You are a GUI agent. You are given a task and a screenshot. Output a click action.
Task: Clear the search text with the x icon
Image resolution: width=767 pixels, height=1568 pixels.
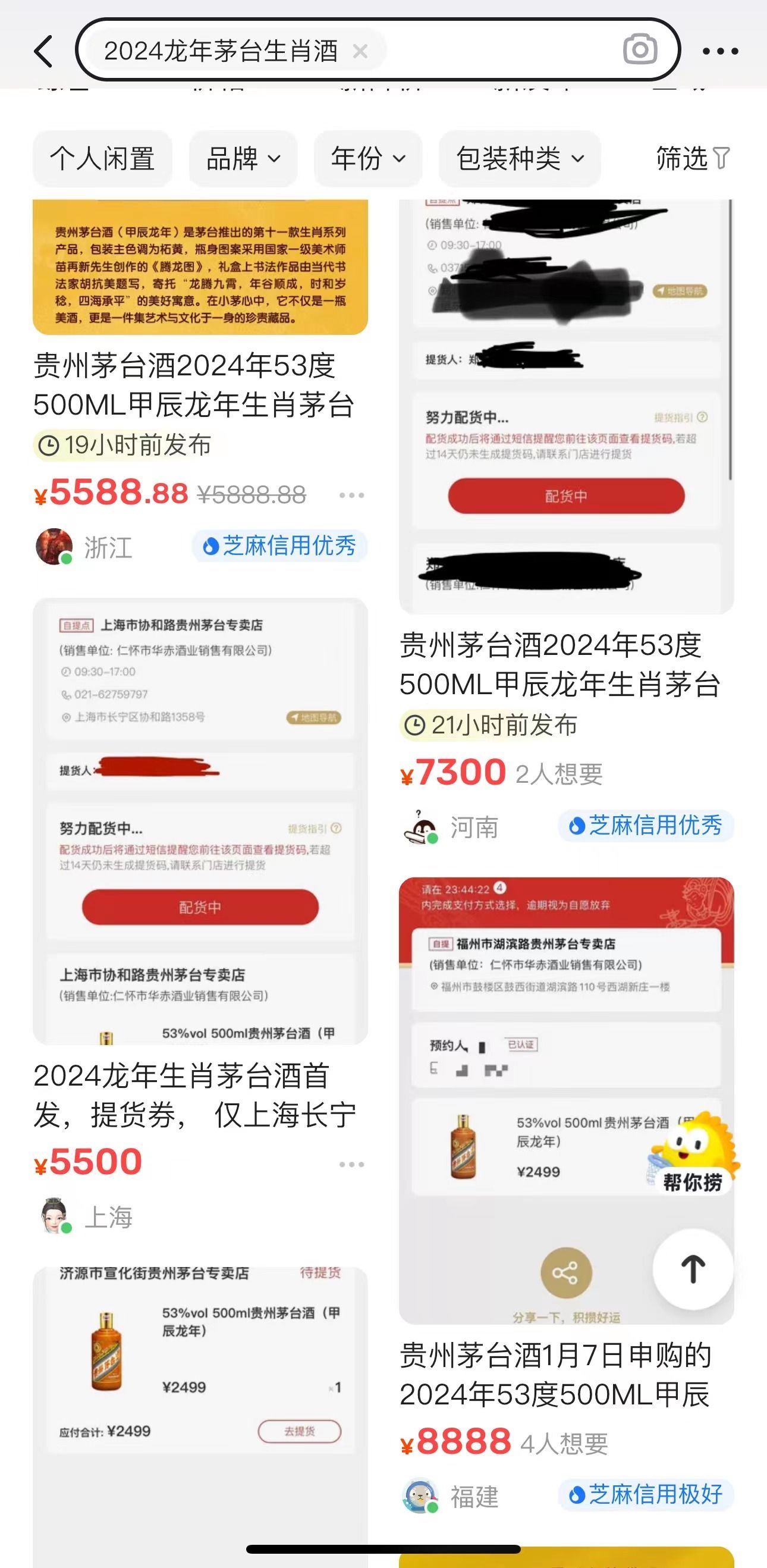click(x=360, y=51)
